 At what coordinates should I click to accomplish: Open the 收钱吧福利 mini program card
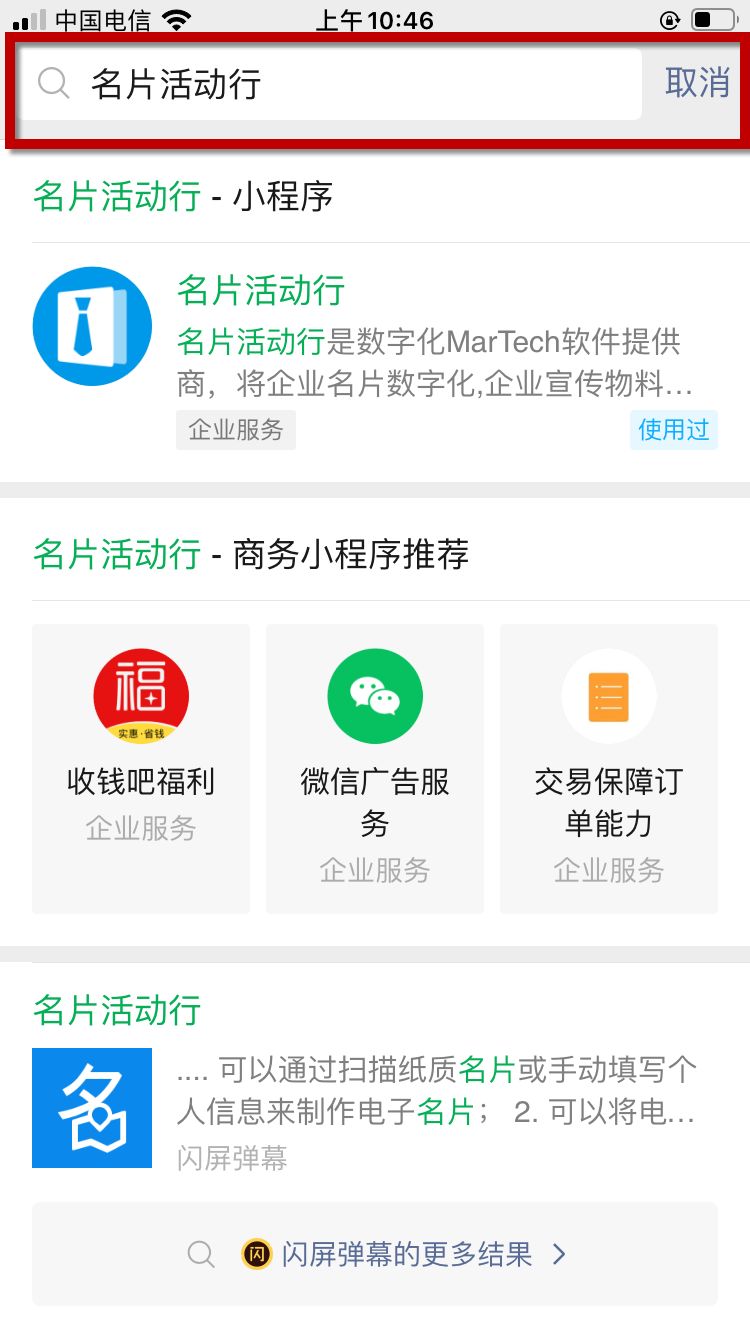[x=141, y=769]
